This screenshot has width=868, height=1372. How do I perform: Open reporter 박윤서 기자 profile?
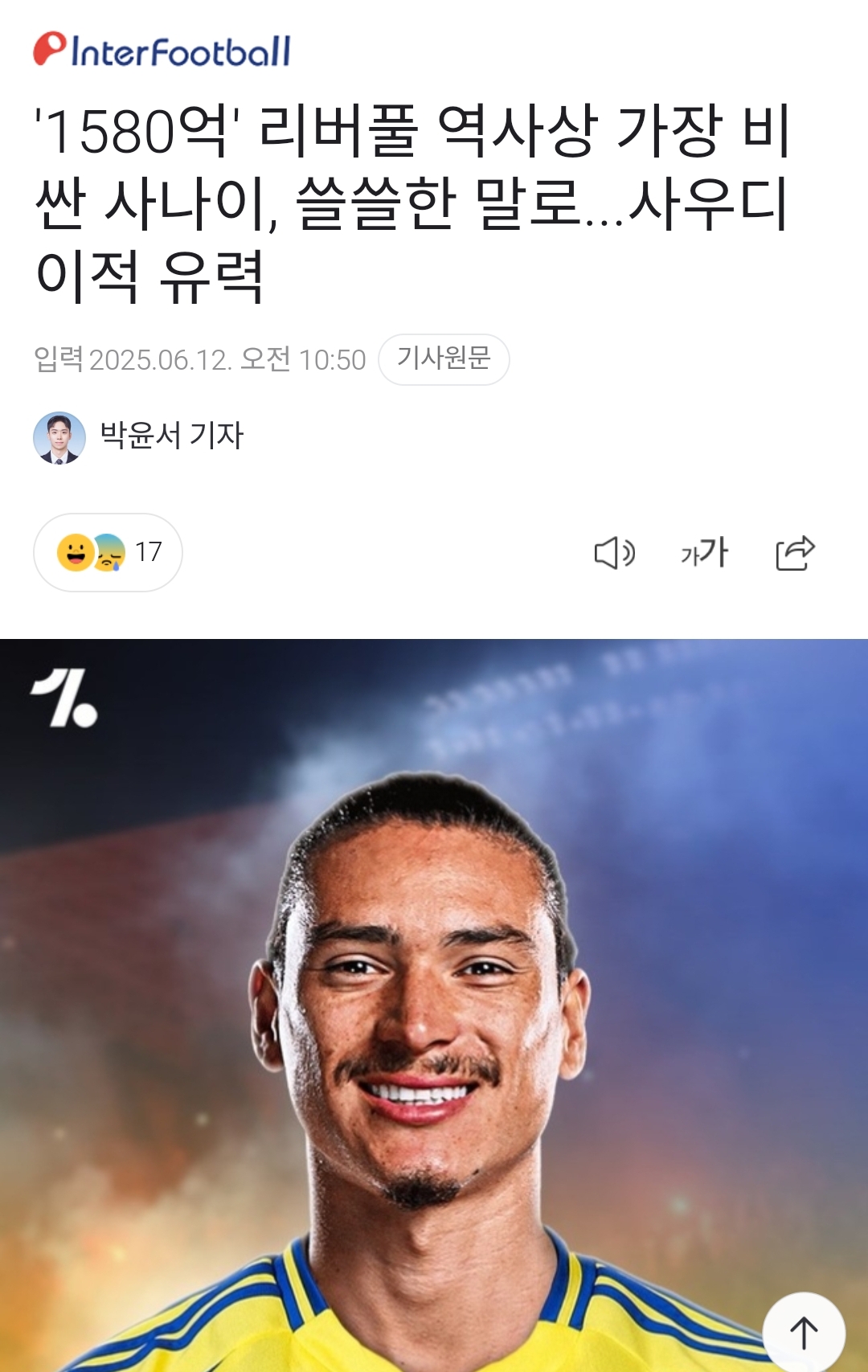click(170, 436)
